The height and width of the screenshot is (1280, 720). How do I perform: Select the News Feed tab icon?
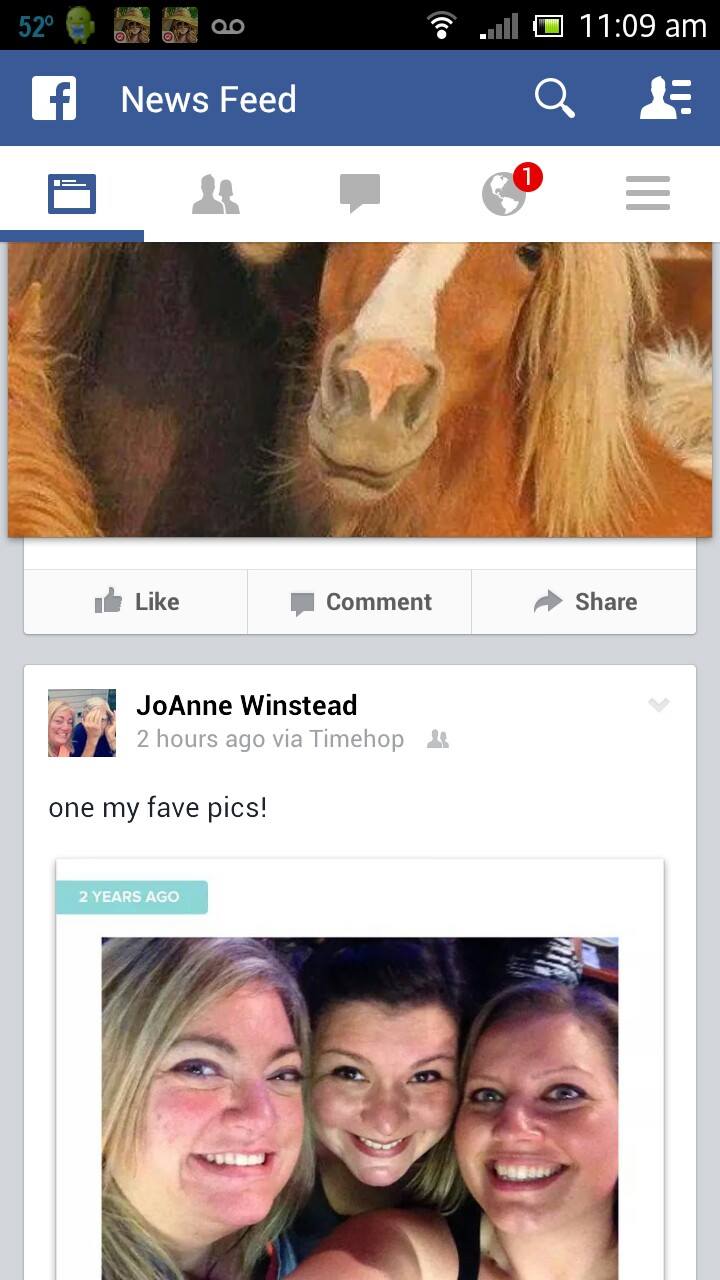coord(71,192)
